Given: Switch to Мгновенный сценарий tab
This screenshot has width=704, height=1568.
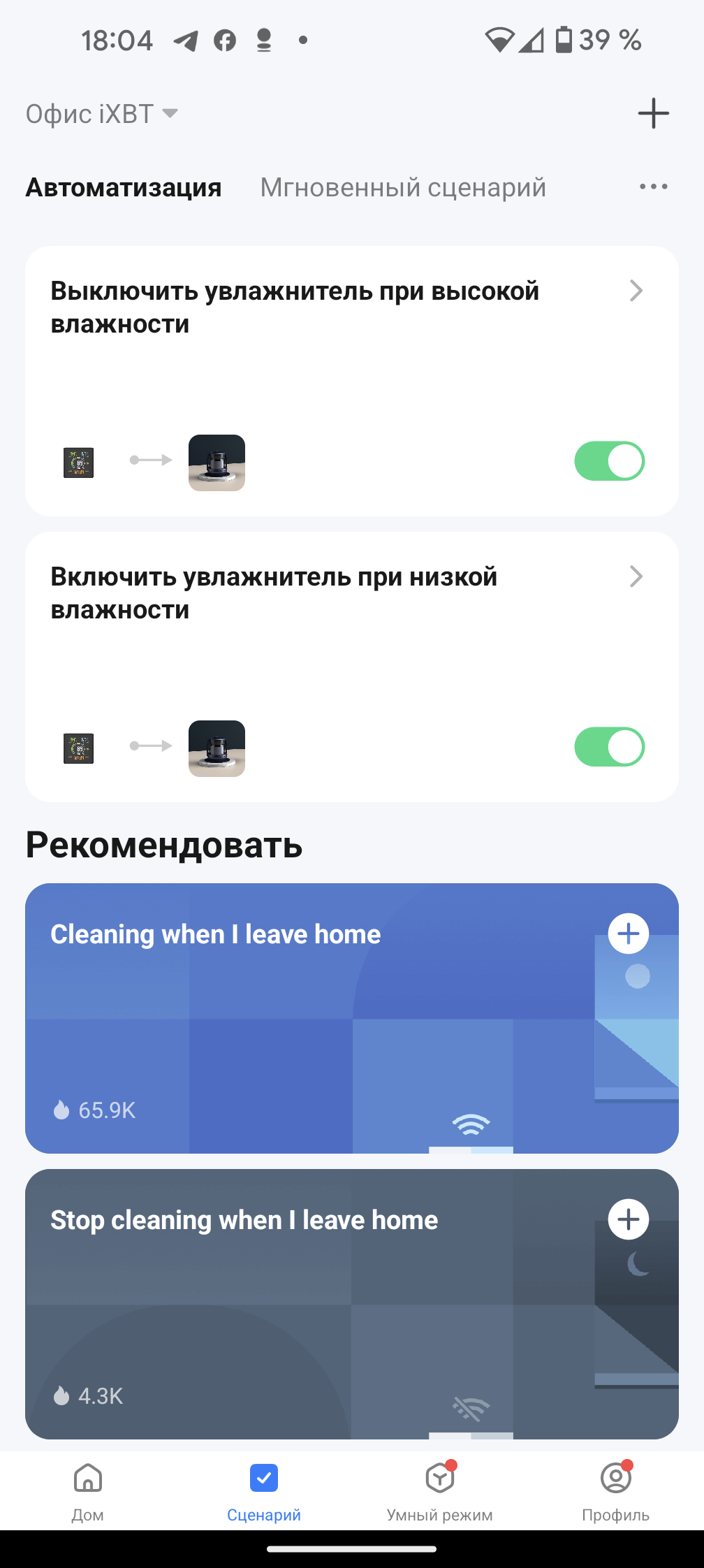Looking at the screenshot, I should coord(403,187).
